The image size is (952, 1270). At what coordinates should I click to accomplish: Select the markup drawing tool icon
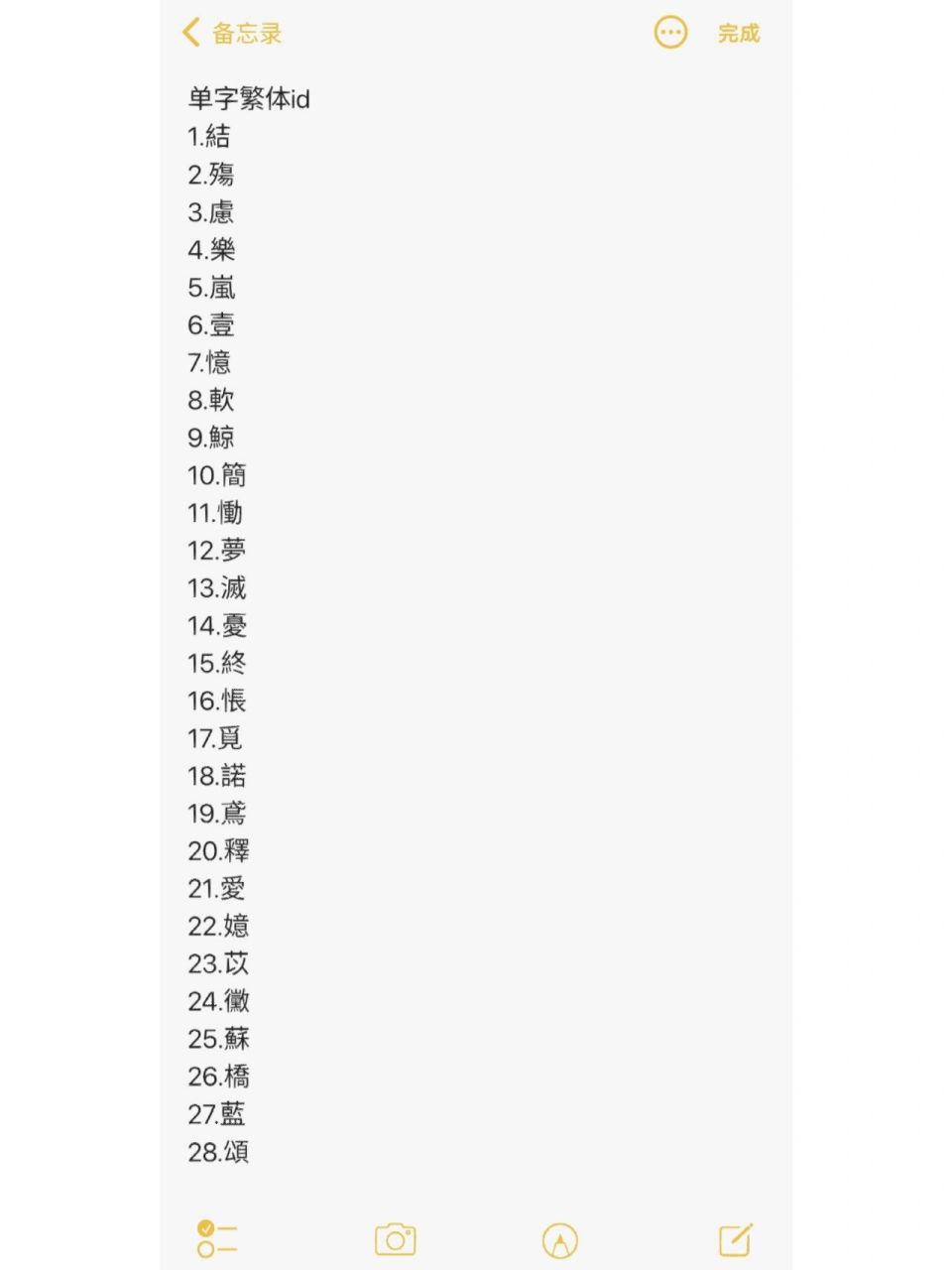(559, 1239)
